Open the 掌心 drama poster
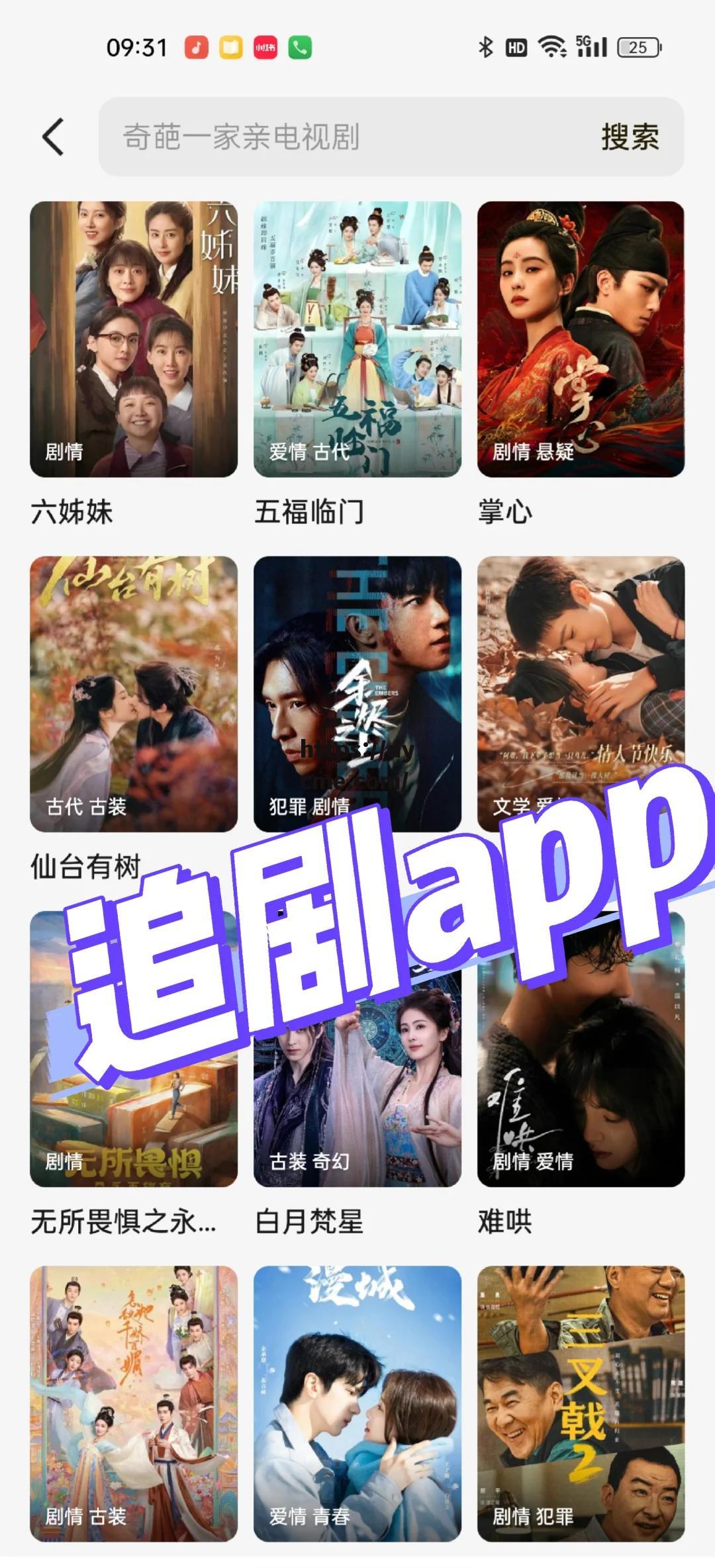 [x=581, y=337]
